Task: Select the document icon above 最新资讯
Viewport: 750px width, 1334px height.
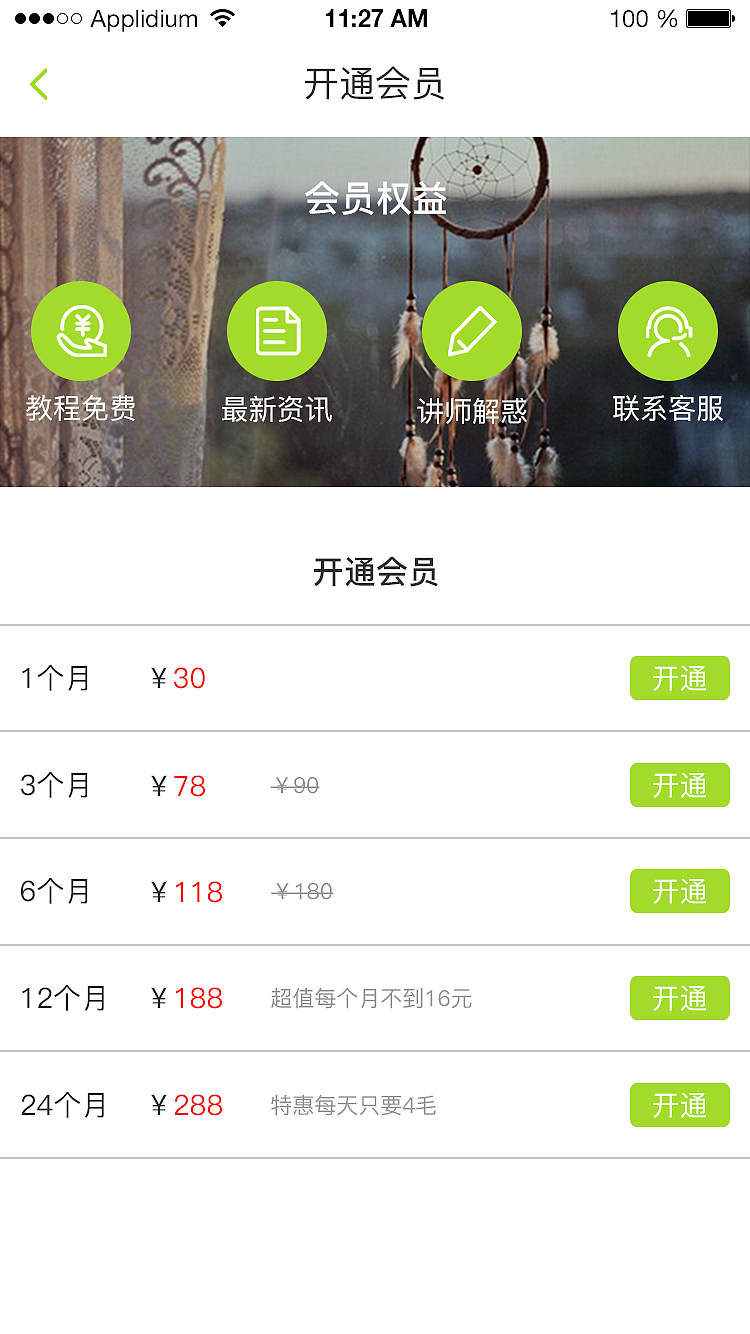Action: point(277,330)
